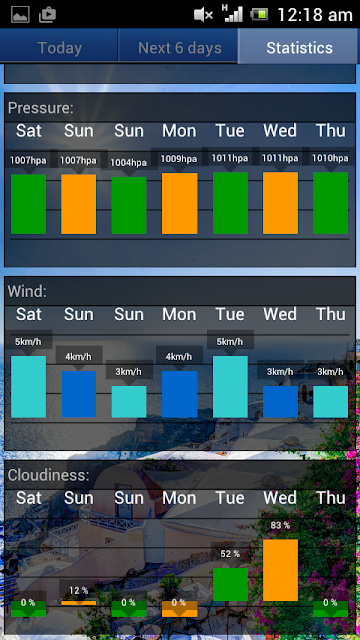
Task: Switch to the Today tab
Action: (x=59, y=46)
